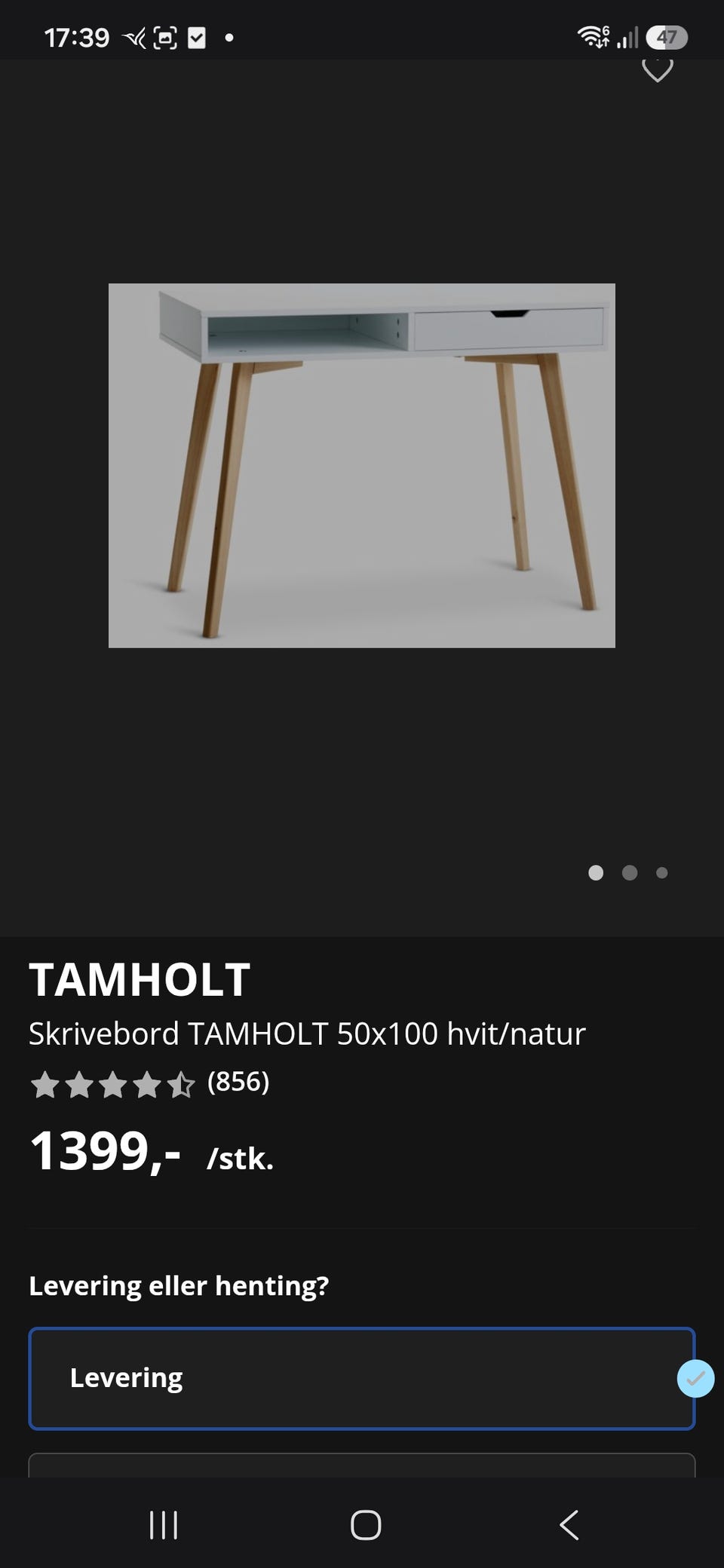Go back using system navigation arrow
The width and height of the screenshot is (724, 1568).
569,1524
